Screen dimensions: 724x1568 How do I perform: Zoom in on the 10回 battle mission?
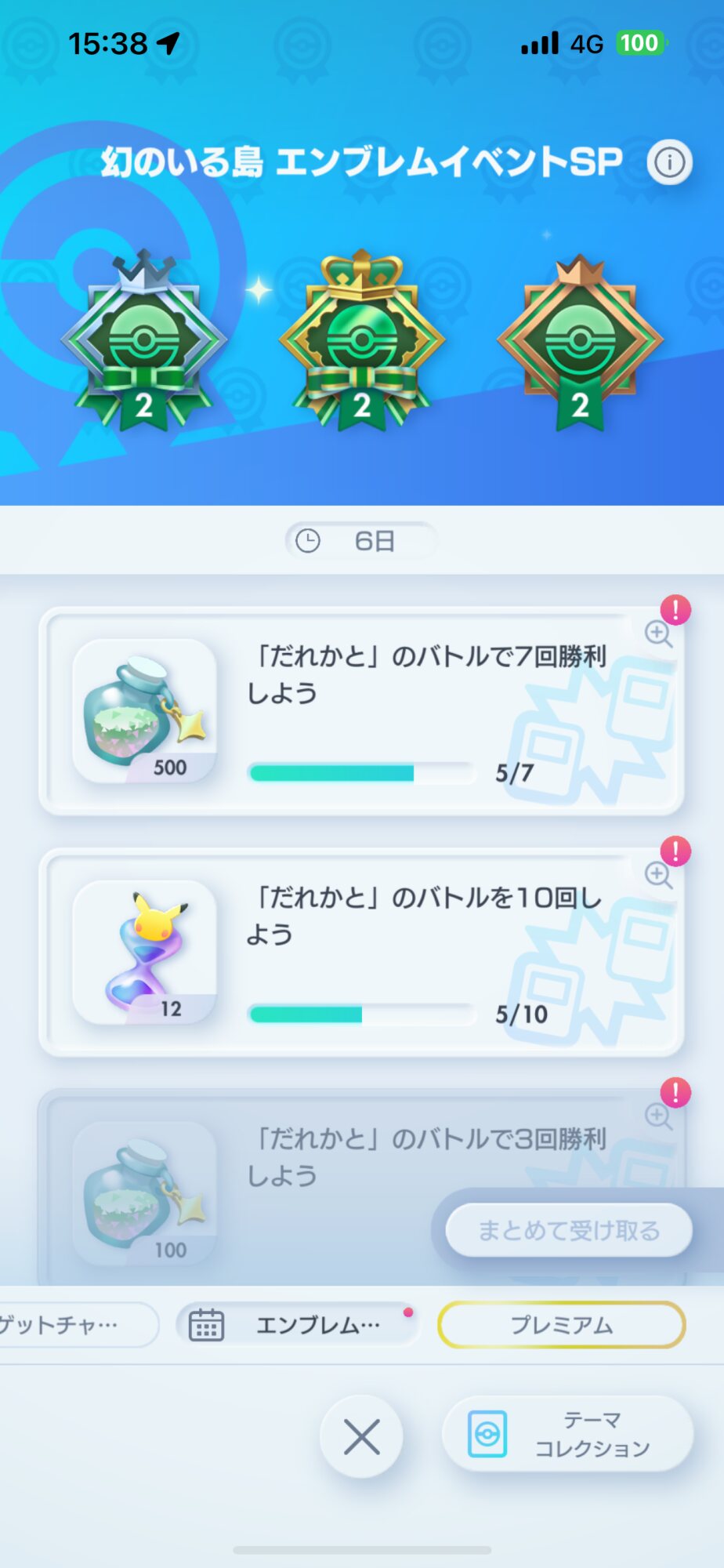658,875
